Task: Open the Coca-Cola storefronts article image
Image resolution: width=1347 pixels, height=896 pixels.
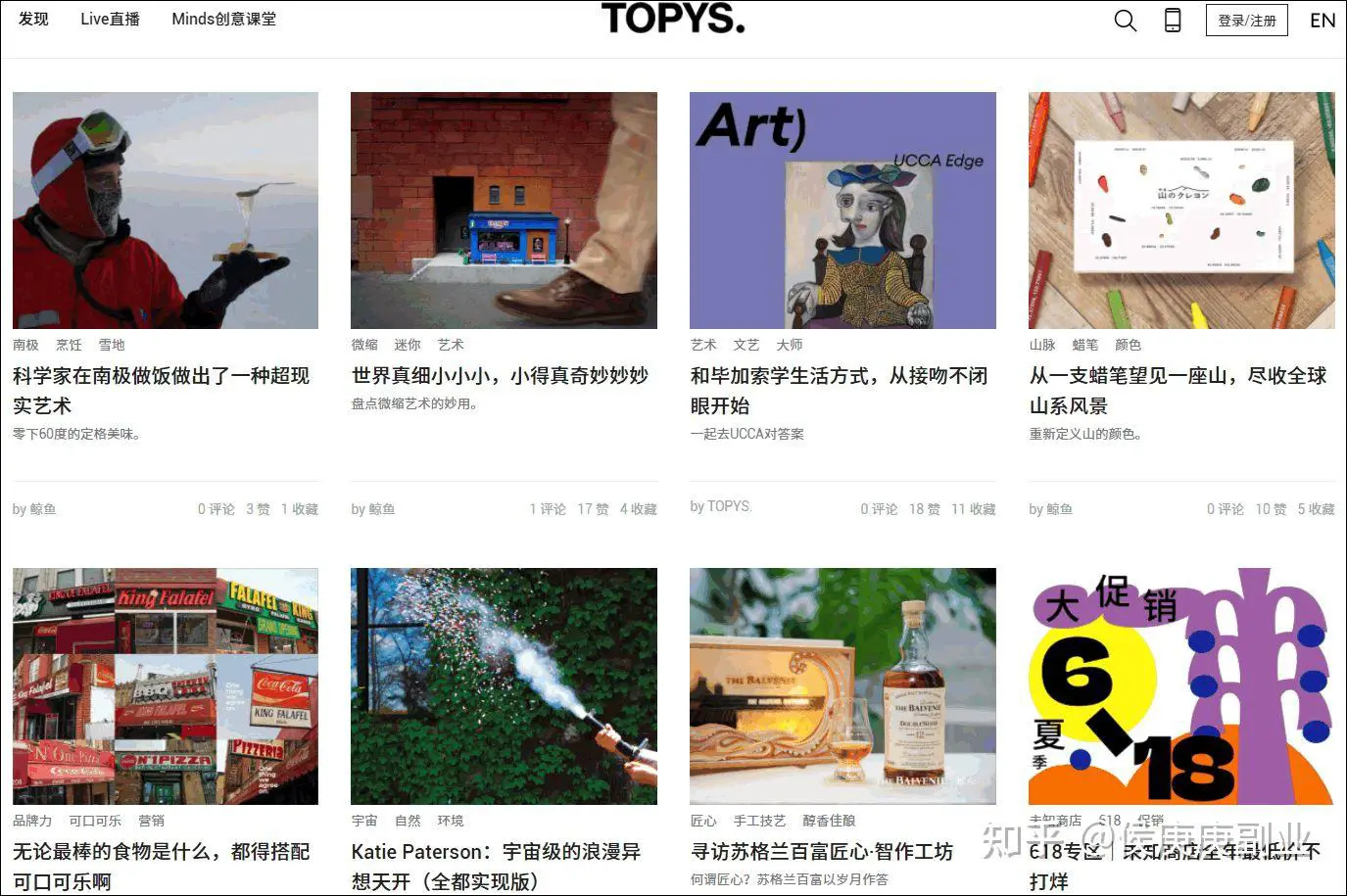Action: [166, 685]
